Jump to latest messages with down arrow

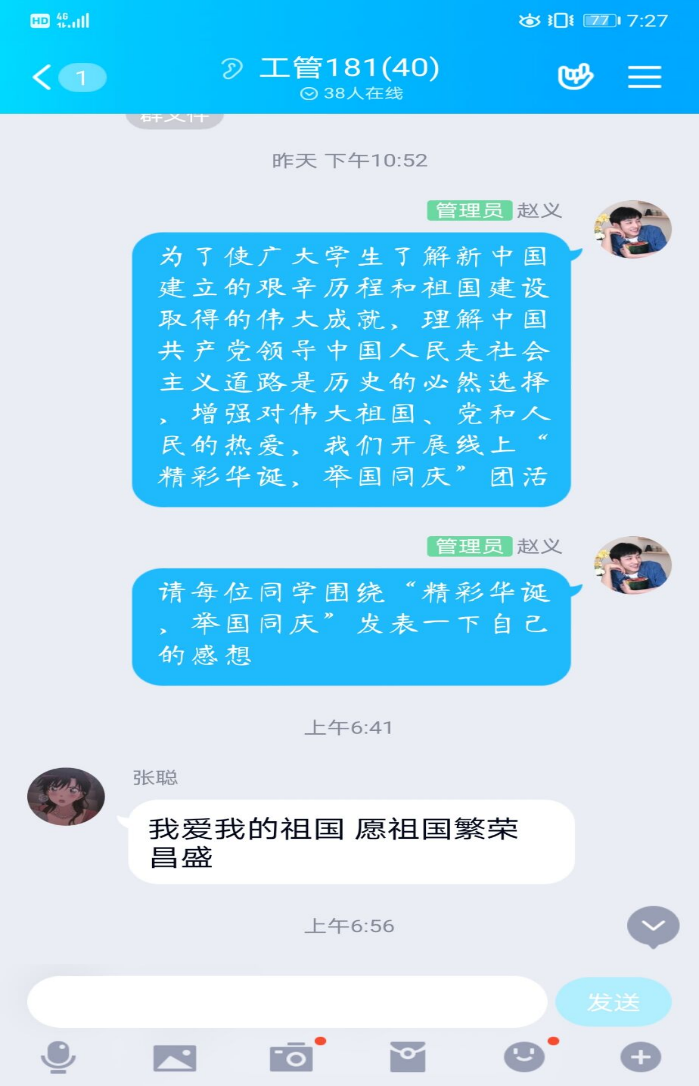tap(653, 927)
